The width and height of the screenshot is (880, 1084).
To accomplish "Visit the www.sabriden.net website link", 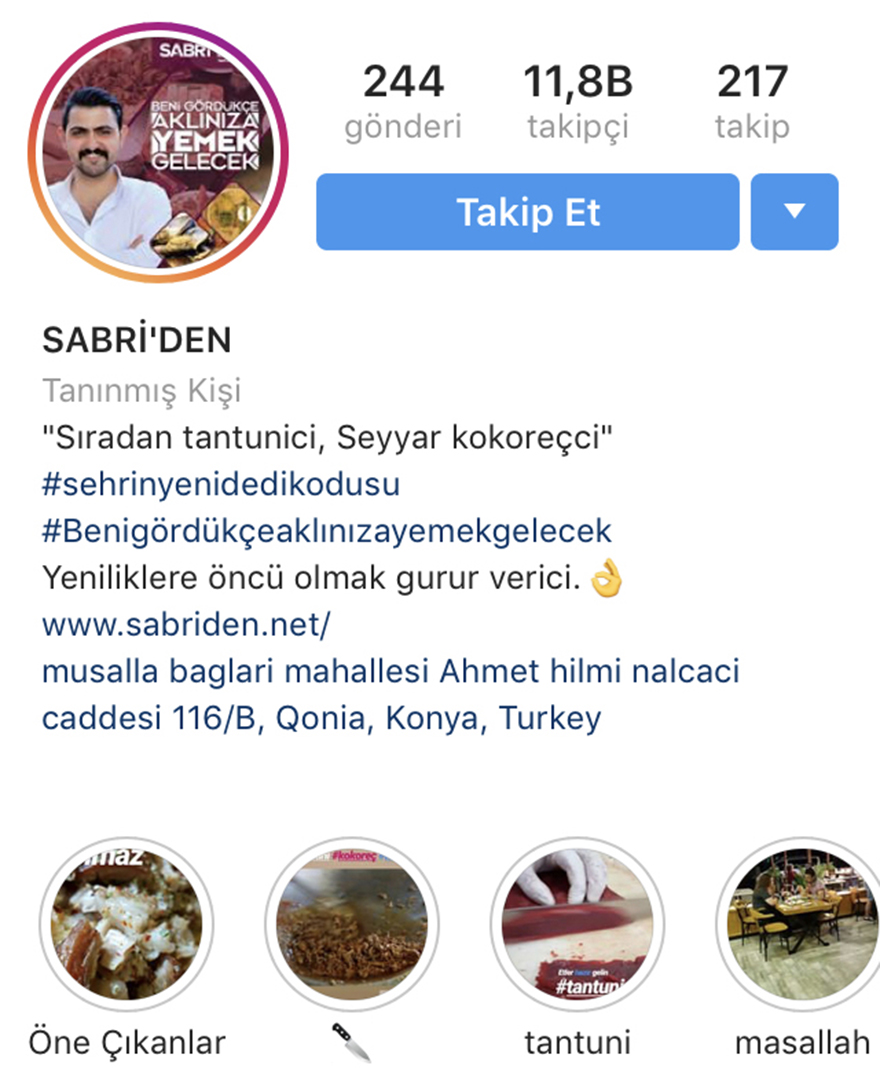I will (x=186, y=625).
